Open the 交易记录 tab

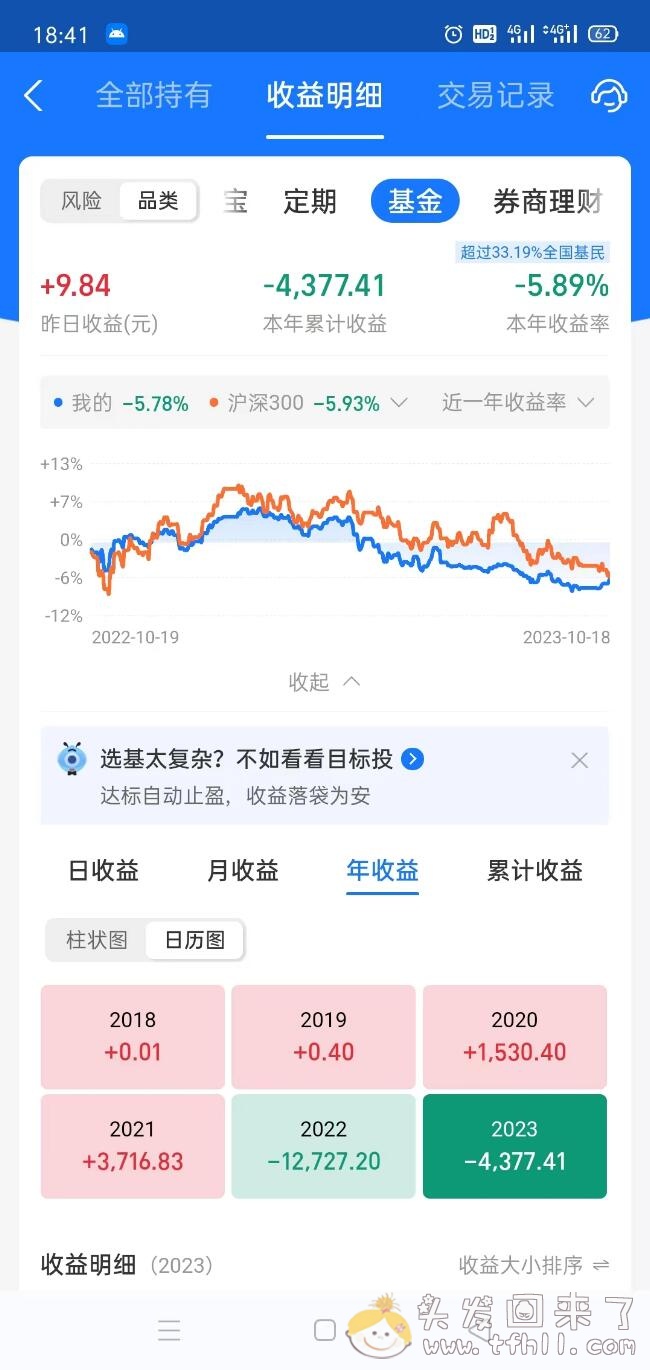click(x=495, y=96)
